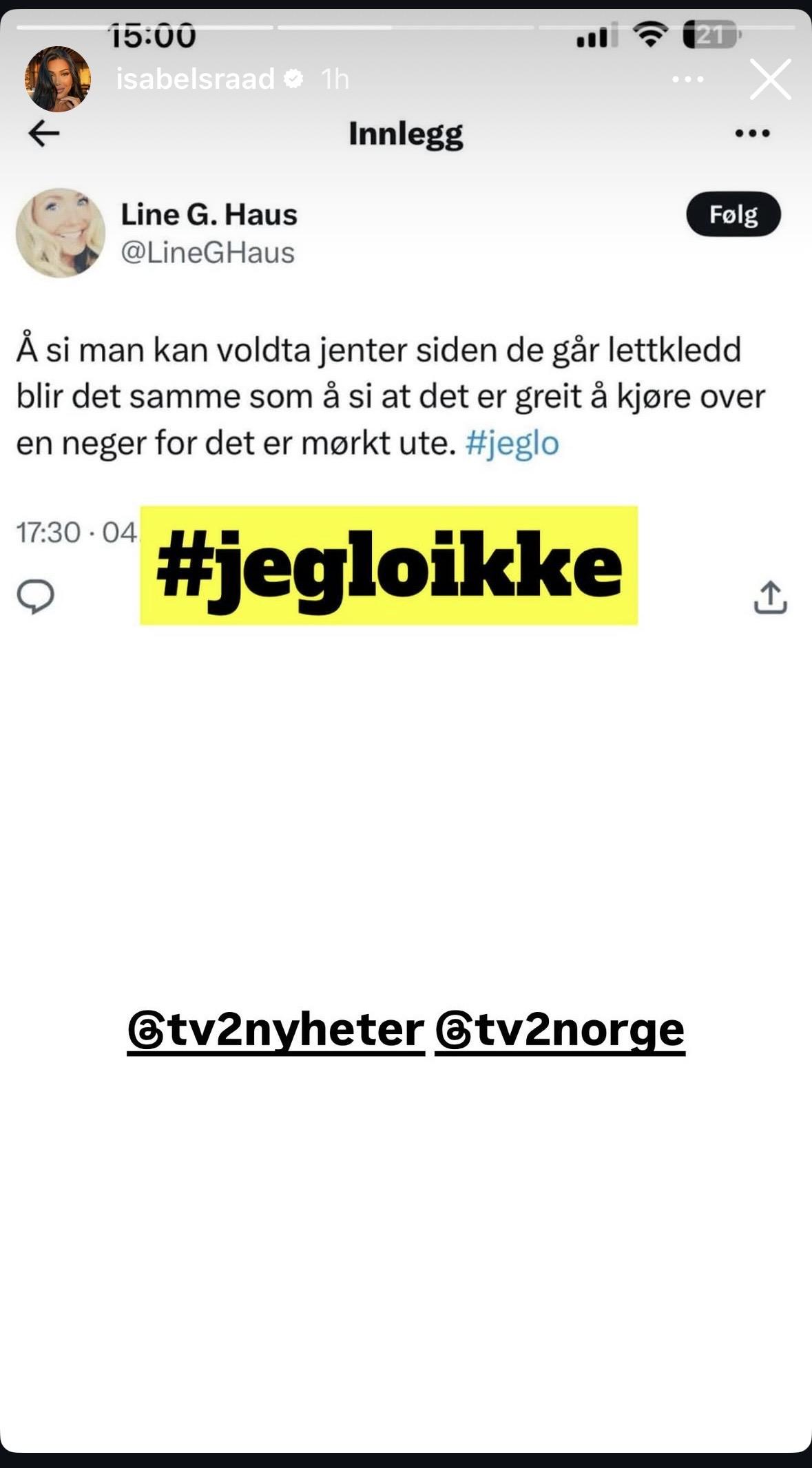
Task: Open the @tv2norge mention
Action: pyautogui.click(x=560, y=1031)
